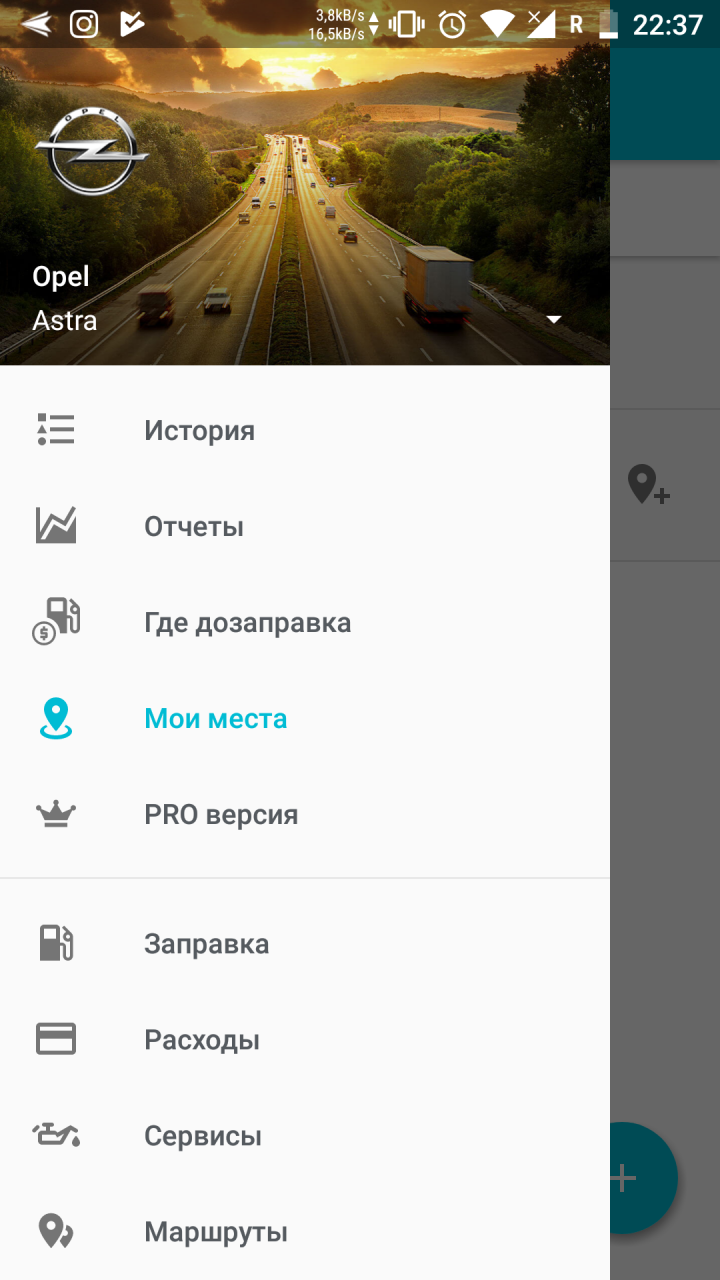Open the История menu item
The width and height of the screenshot is (720, 1280).
click(x=199, y=431)
